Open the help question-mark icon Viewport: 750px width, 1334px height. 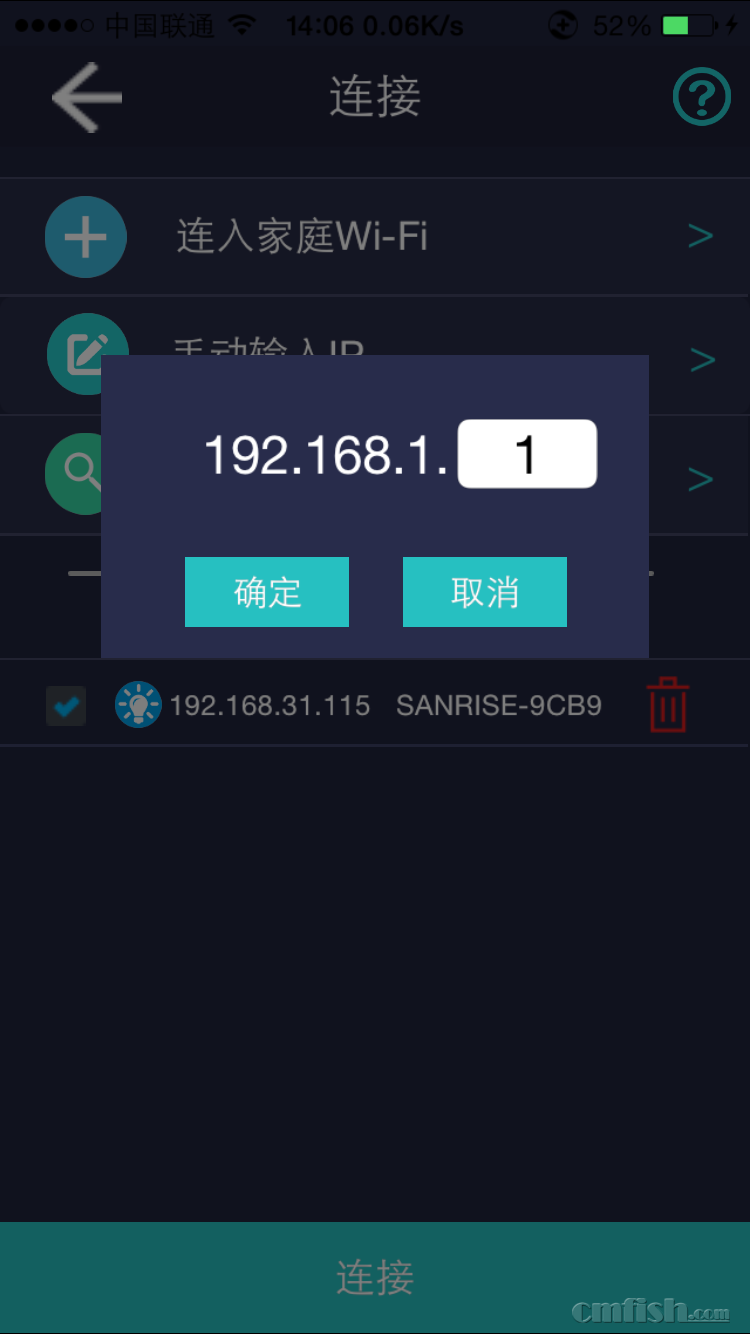[701, 97]
